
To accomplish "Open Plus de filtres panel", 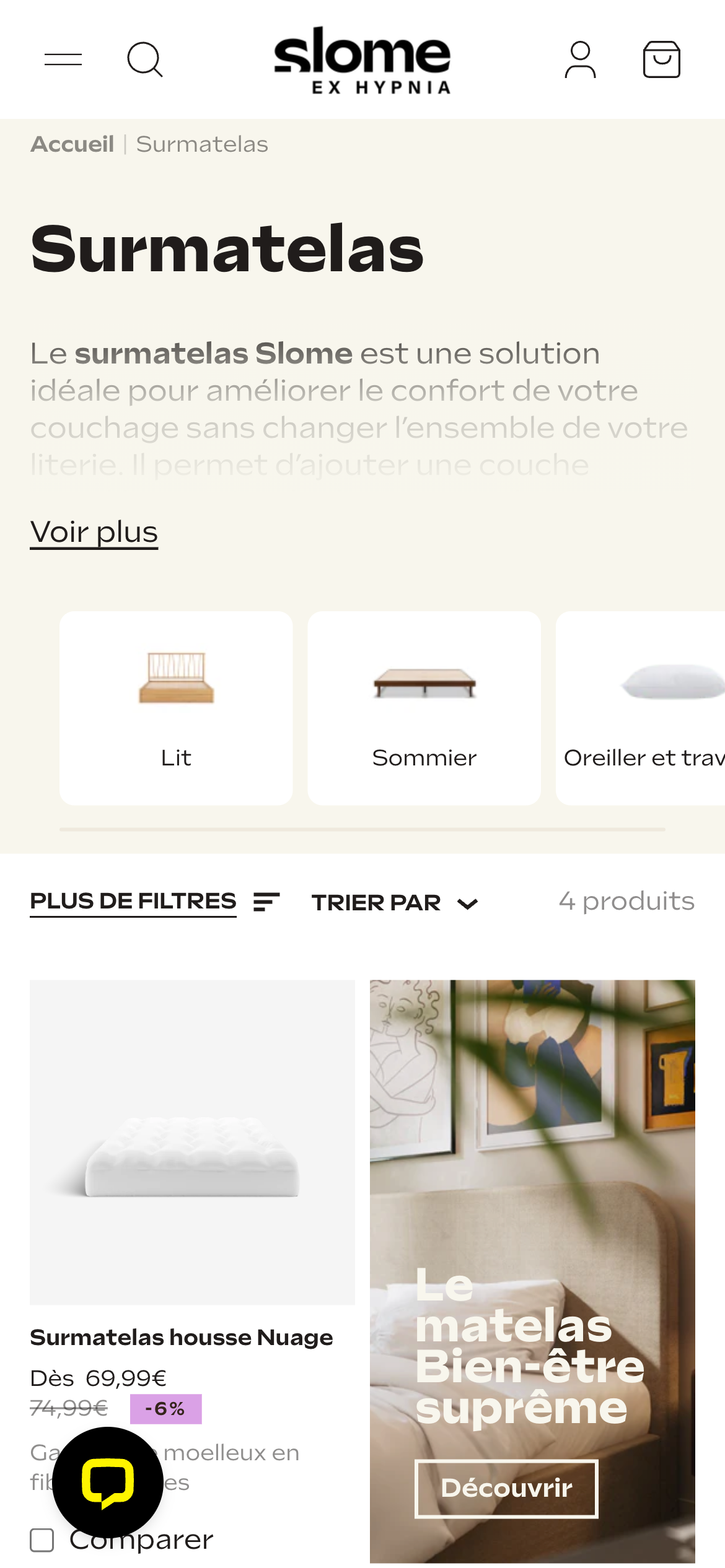I will point(154,902).
